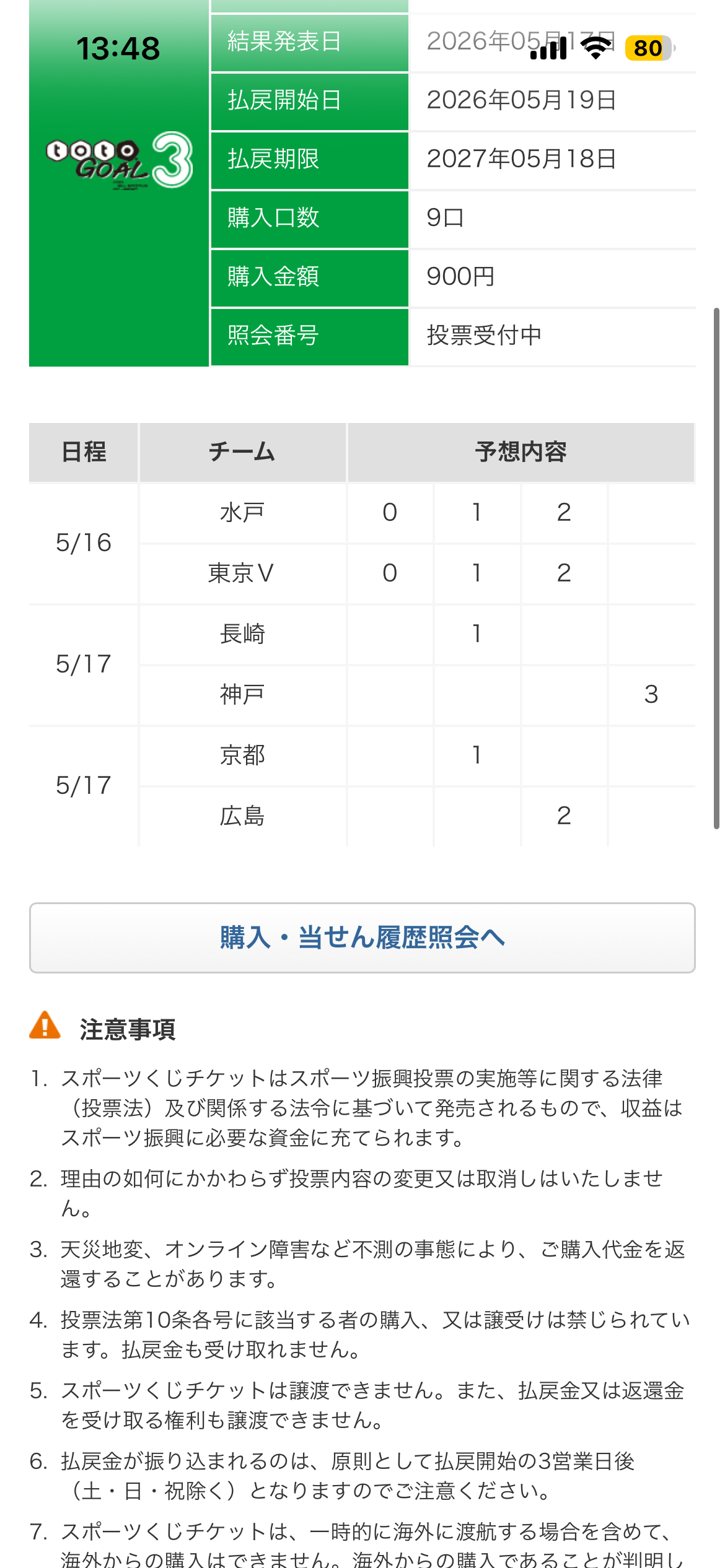Open 購入・当せん履歴照会へ button
Image resolution: width=725 pixels, height=1568 pixels.
click(362, 938)
